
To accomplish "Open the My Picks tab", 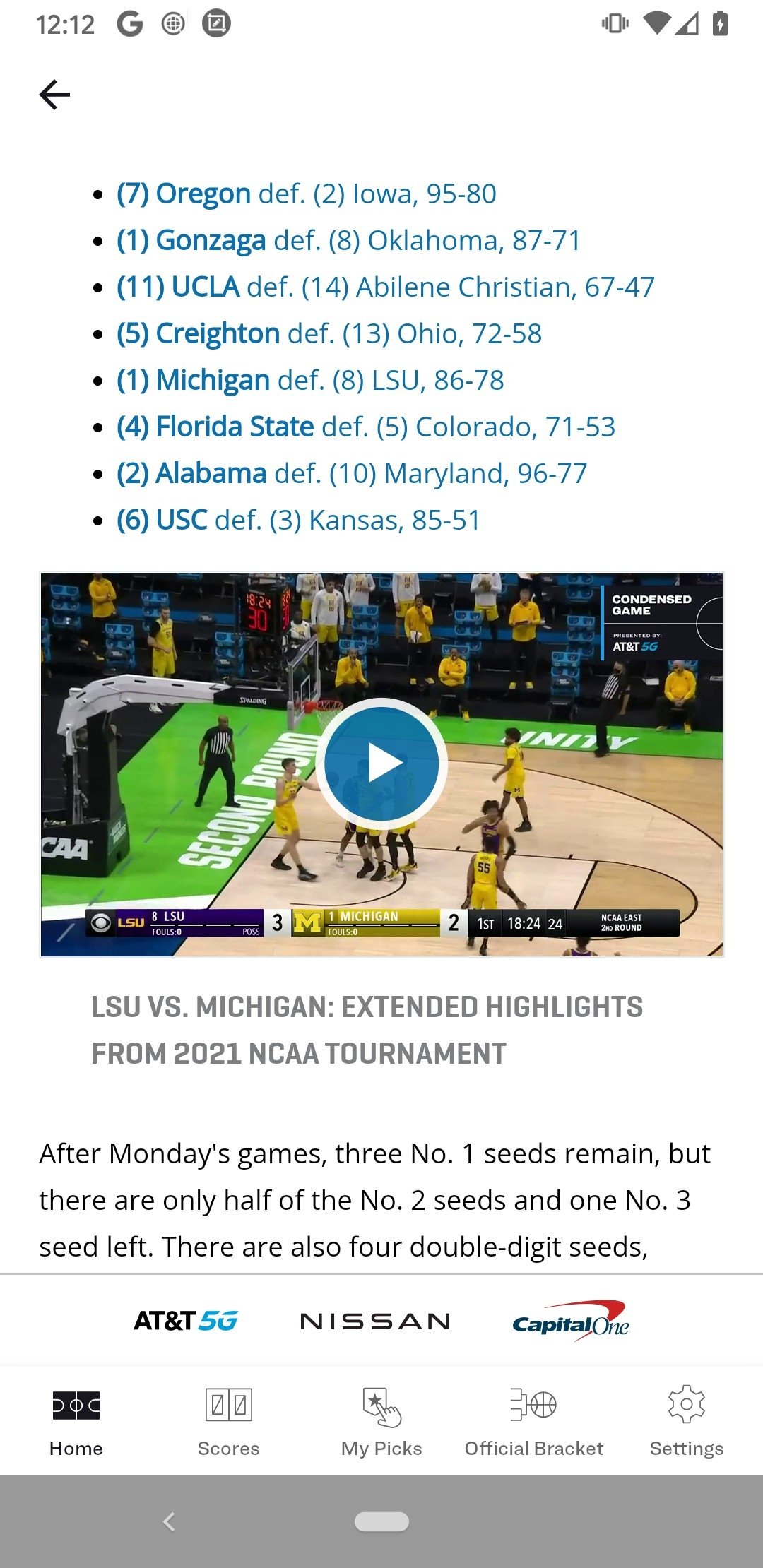I will [x=381, y=1421].
